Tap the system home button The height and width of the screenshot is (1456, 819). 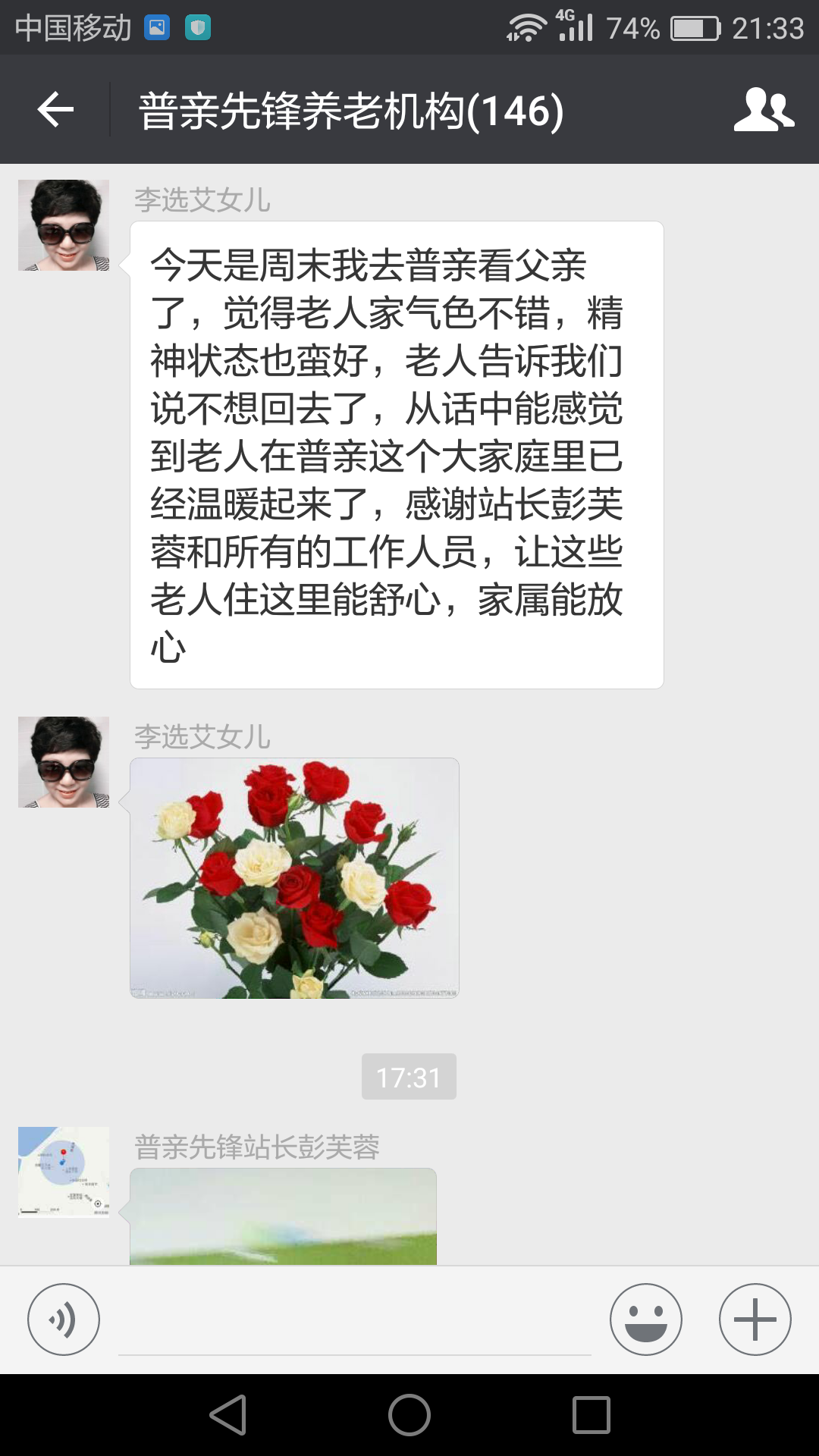click(x=409, y=1415)
